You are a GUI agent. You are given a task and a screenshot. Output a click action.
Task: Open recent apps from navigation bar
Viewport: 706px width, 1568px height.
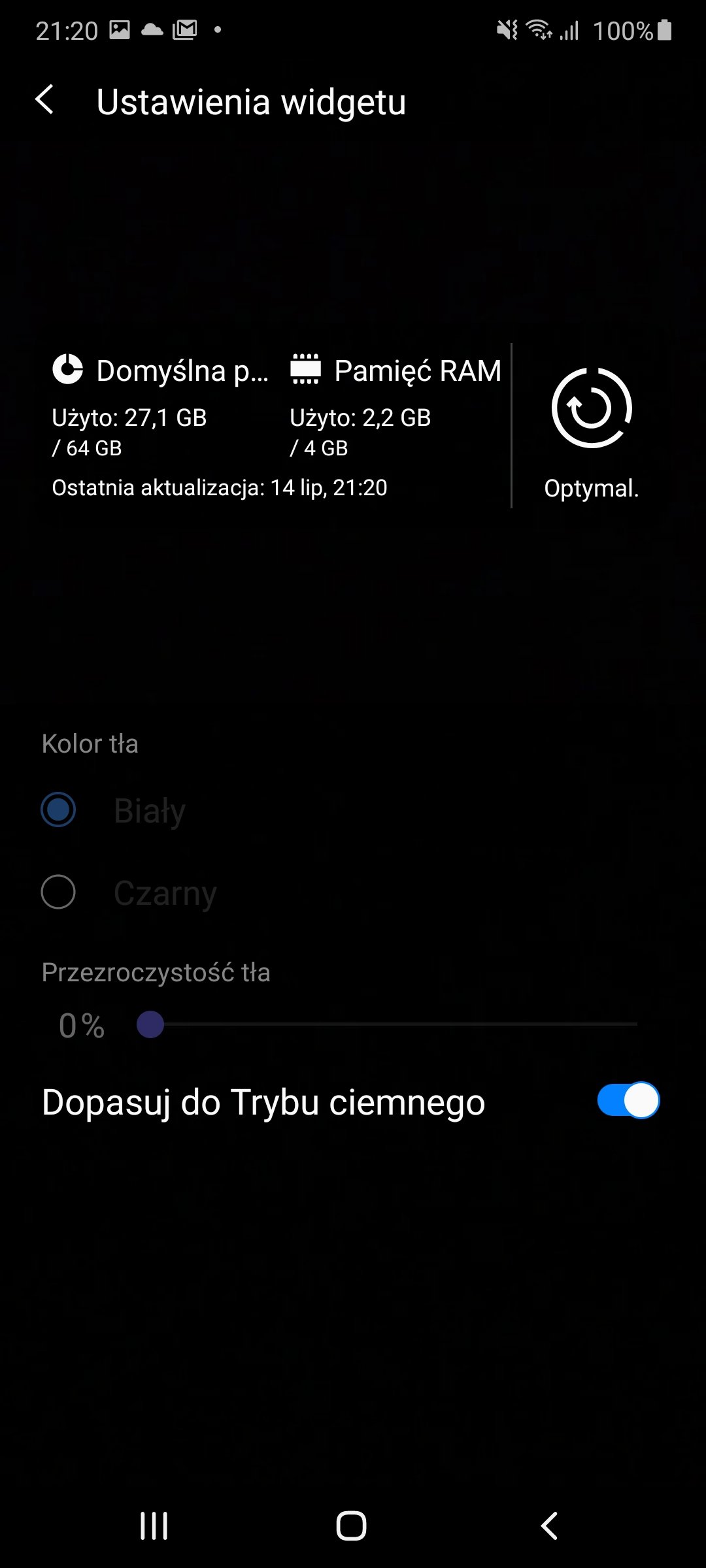(154, 1526)
